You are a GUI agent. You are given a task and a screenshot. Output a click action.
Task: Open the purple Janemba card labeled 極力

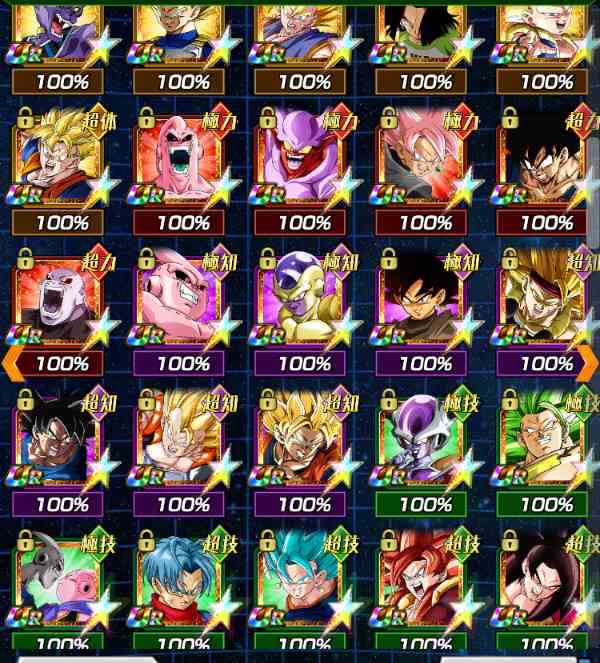point(304,162)
